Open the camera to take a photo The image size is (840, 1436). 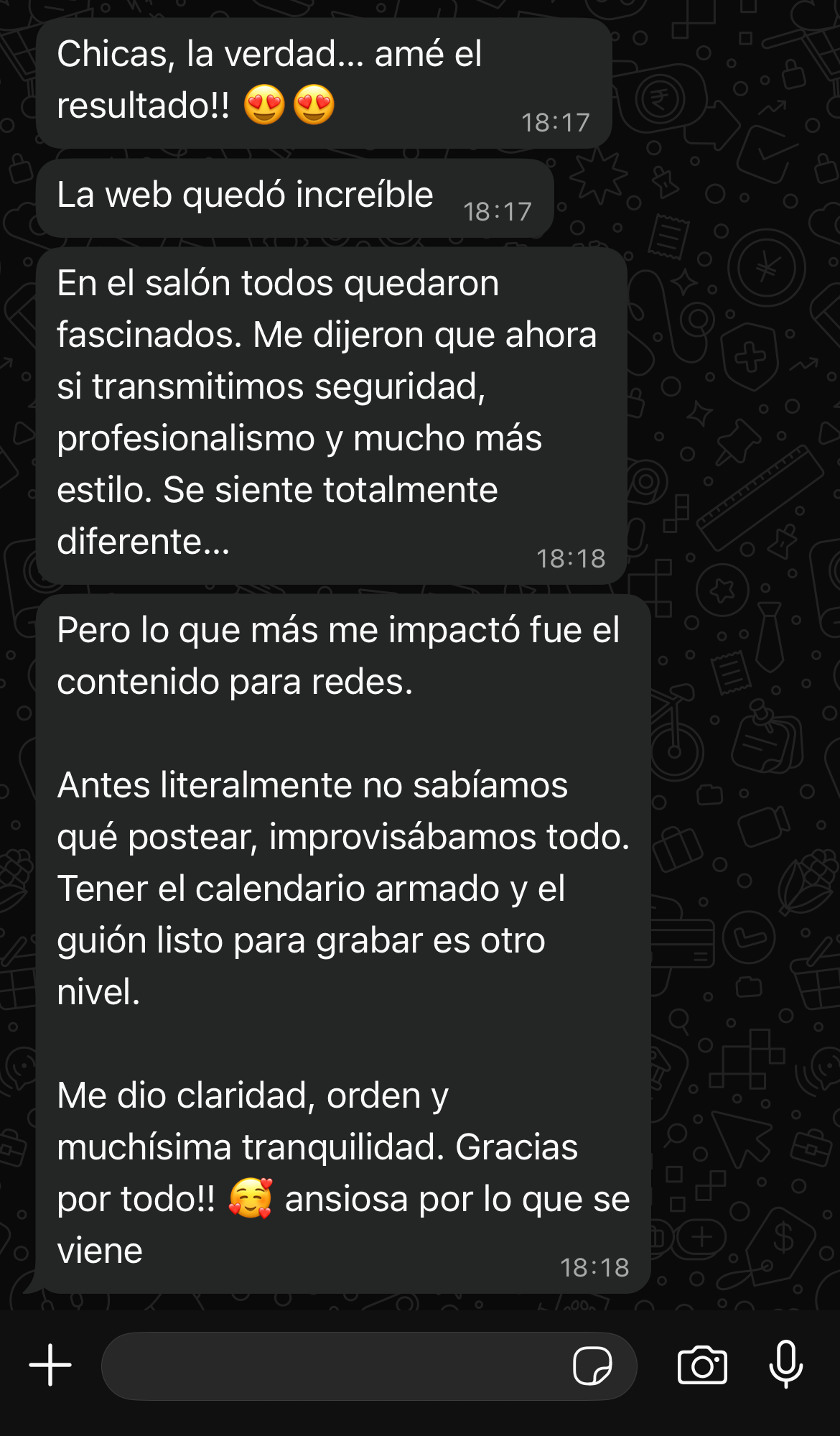(702, 1365)
